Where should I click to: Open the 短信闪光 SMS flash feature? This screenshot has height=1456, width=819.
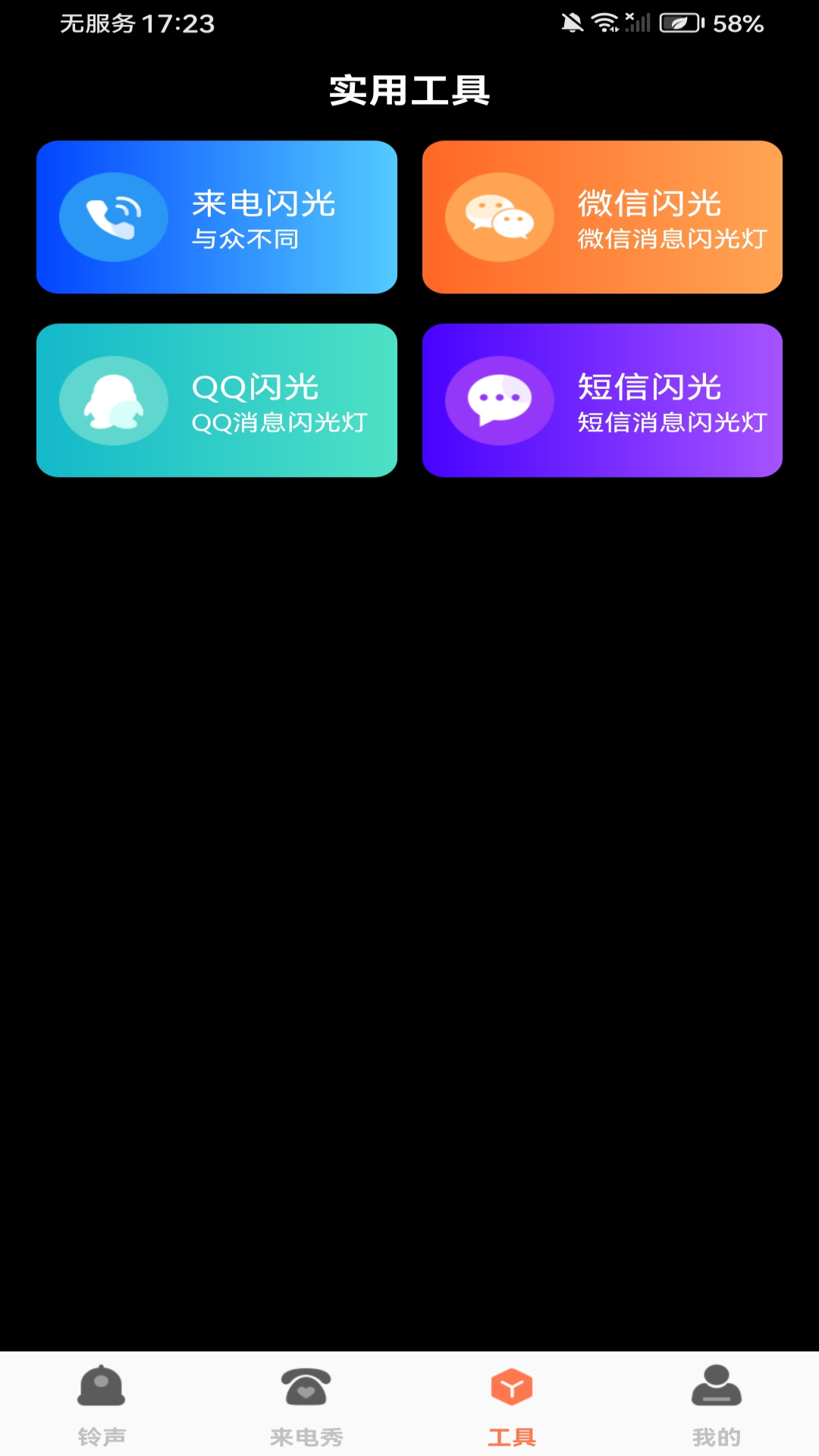point(603,400)
